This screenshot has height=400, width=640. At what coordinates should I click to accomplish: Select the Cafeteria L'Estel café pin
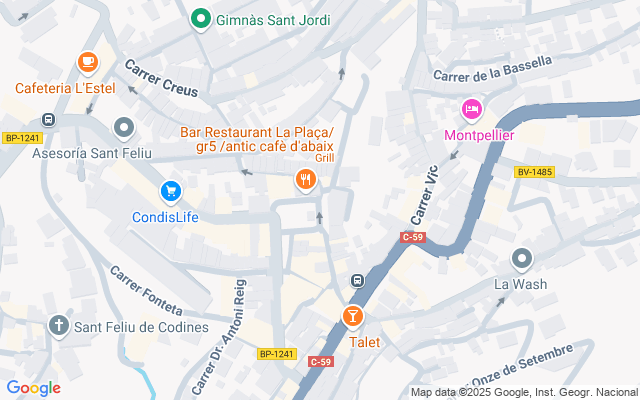(x=88, y=62)
